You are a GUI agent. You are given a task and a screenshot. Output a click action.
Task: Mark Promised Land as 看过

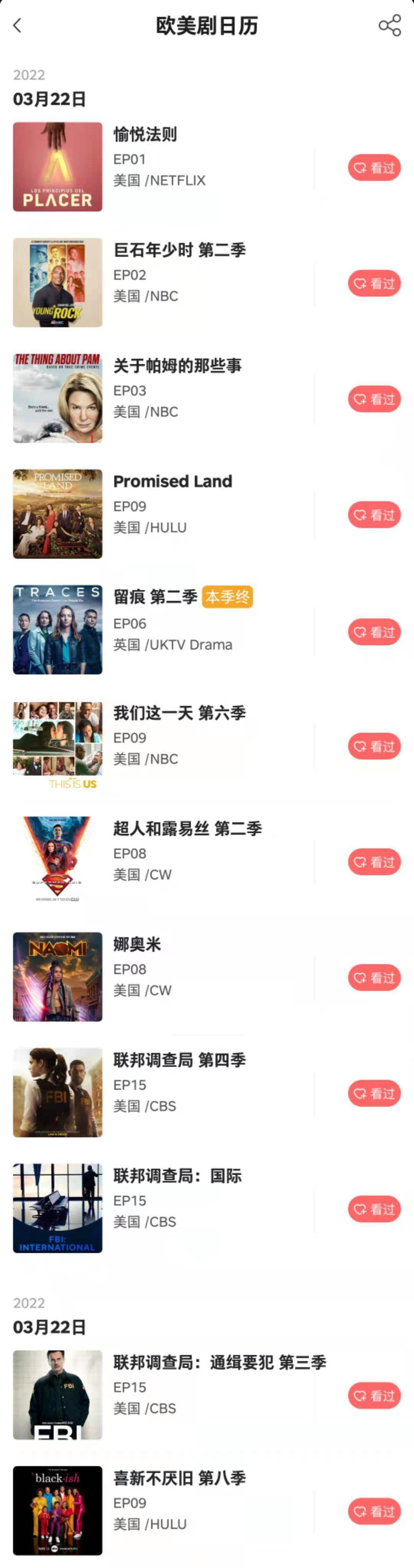[374, 515]
